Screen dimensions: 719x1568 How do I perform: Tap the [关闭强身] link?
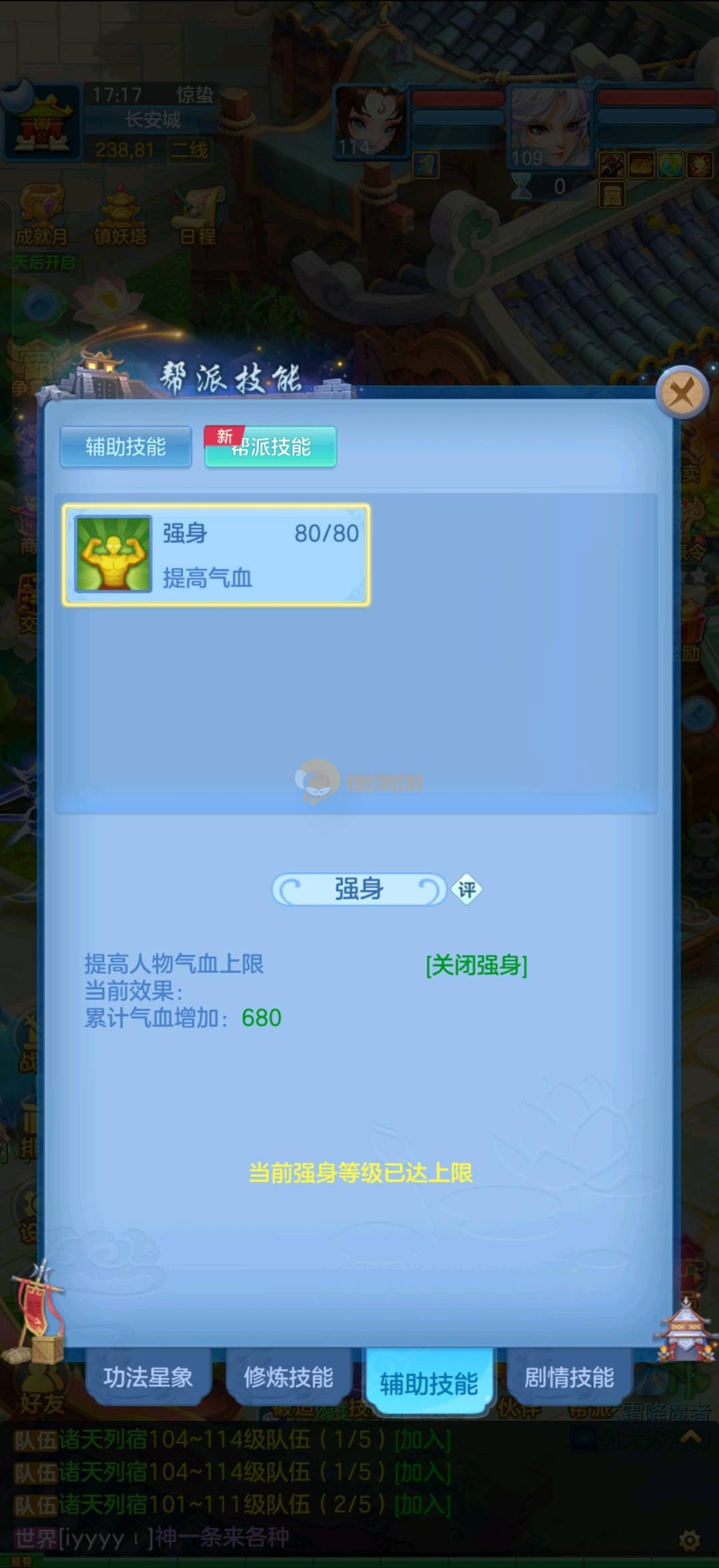477,965
